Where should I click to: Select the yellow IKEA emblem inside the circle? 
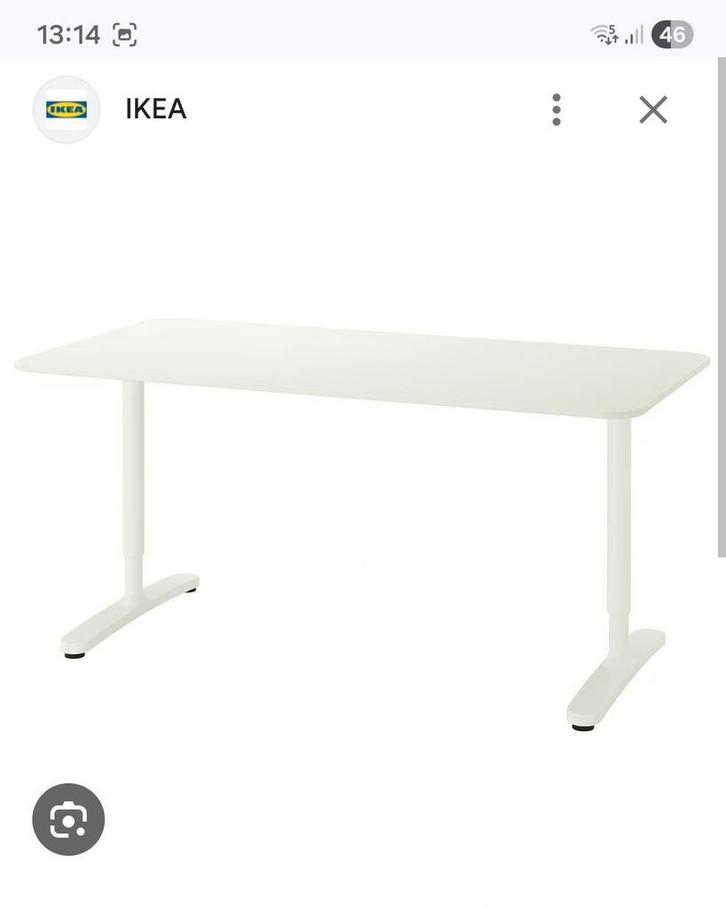point(66,108)
